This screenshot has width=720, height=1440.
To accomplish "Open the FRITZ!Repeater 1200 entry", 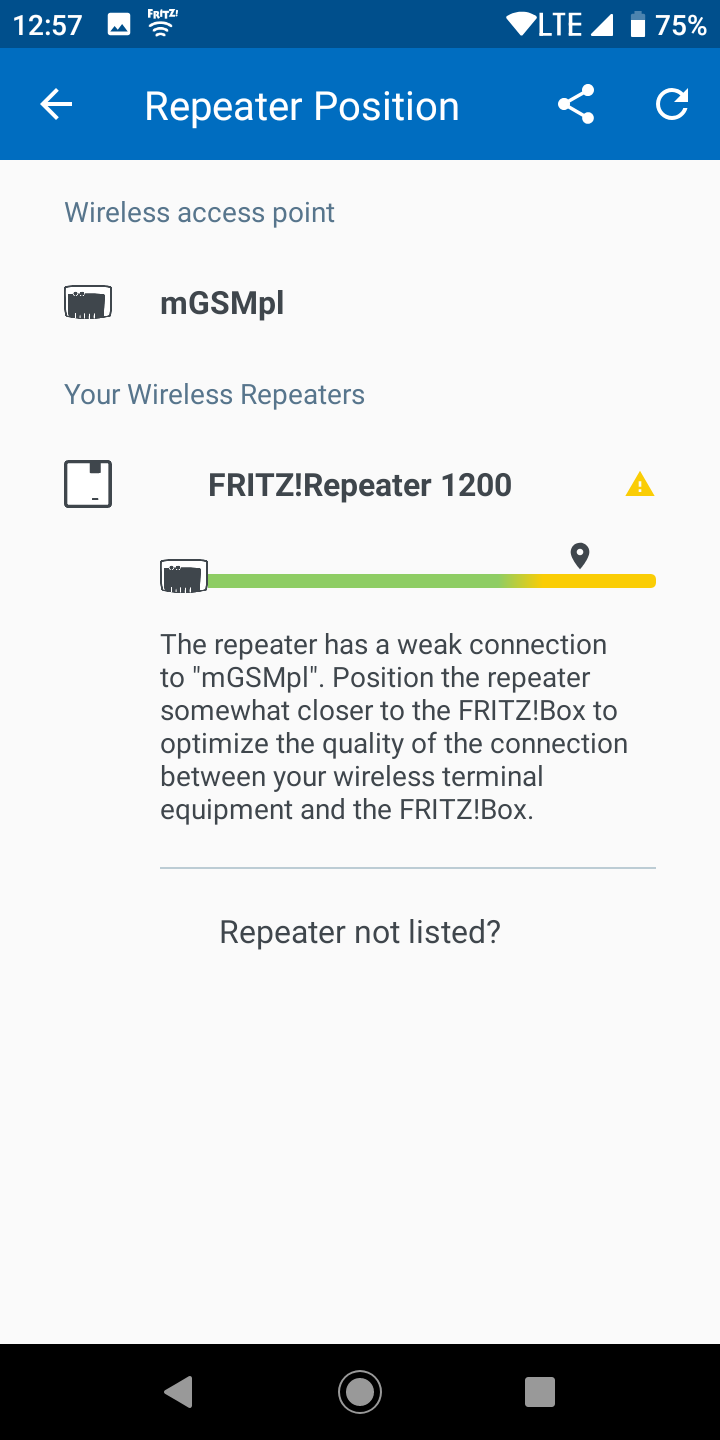I will coord(360,486).
